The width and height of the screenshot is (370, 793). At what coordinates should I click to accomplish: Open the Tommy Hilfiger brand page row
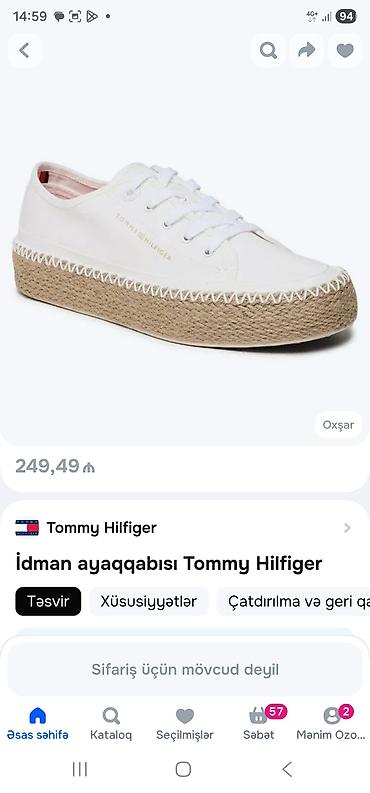[184, 528]
